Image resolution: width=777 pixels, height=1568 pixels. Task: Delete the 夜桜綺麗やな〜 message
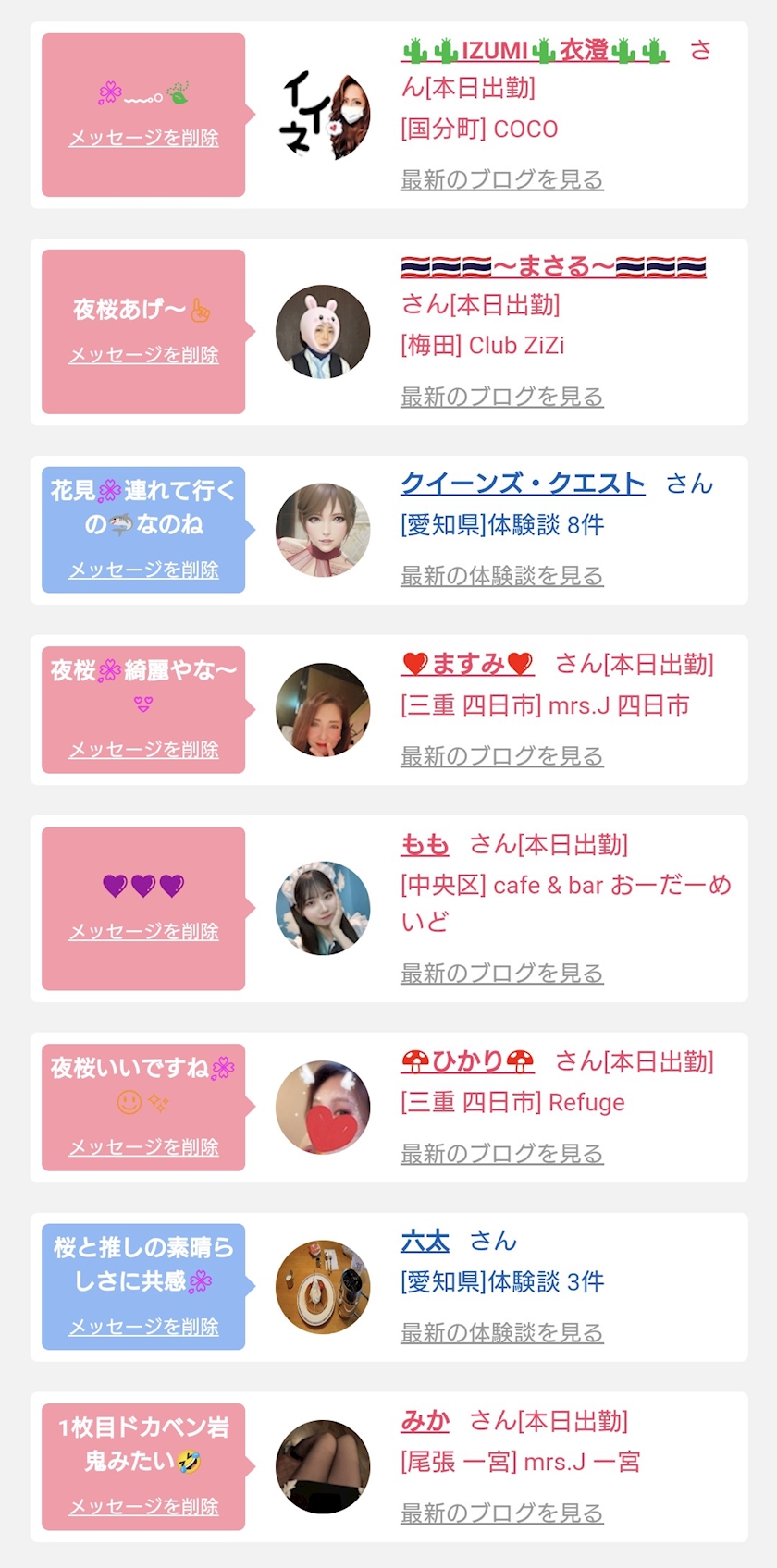[143, 750]
